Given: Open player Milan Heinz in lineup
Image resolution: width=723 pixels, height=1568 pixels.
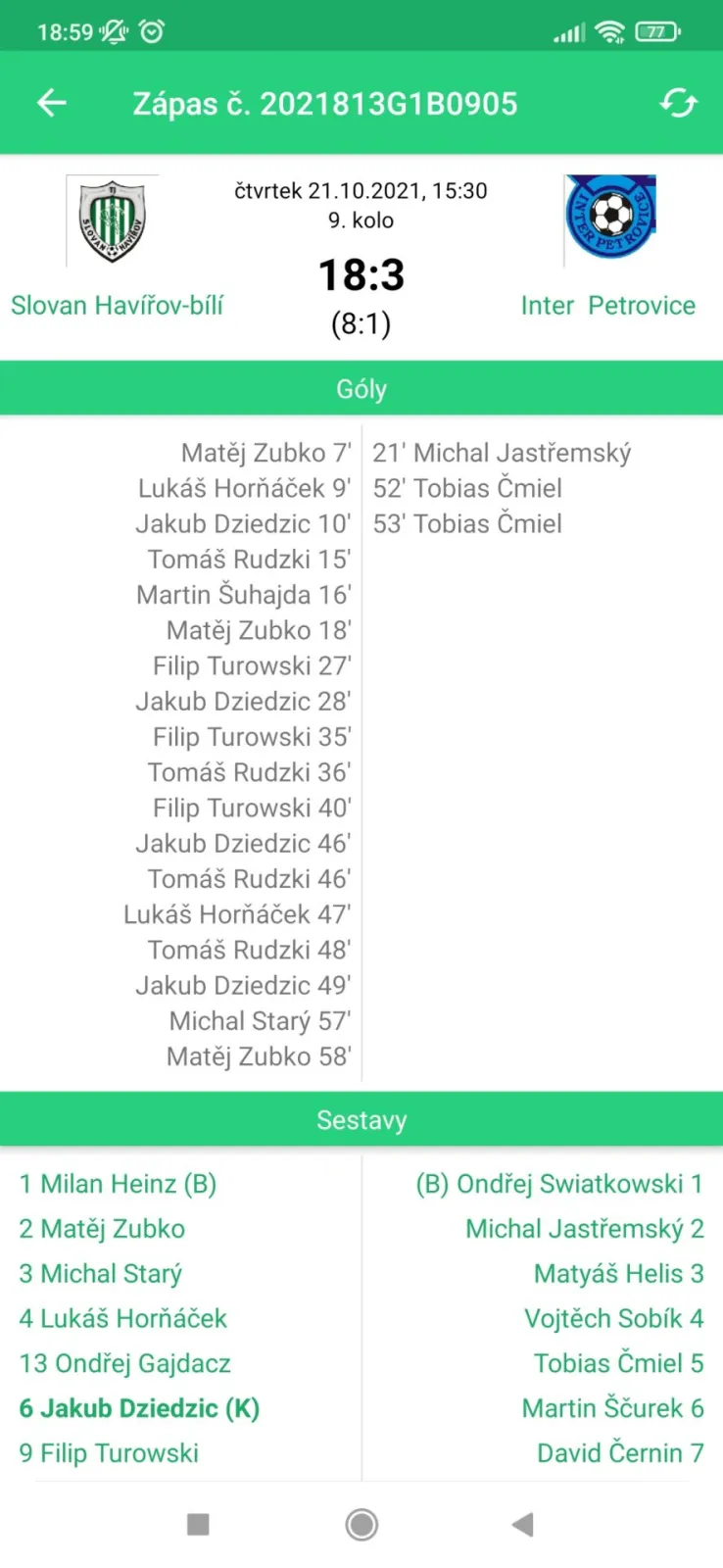Looking at the screenshot, I should (118, 1184).
